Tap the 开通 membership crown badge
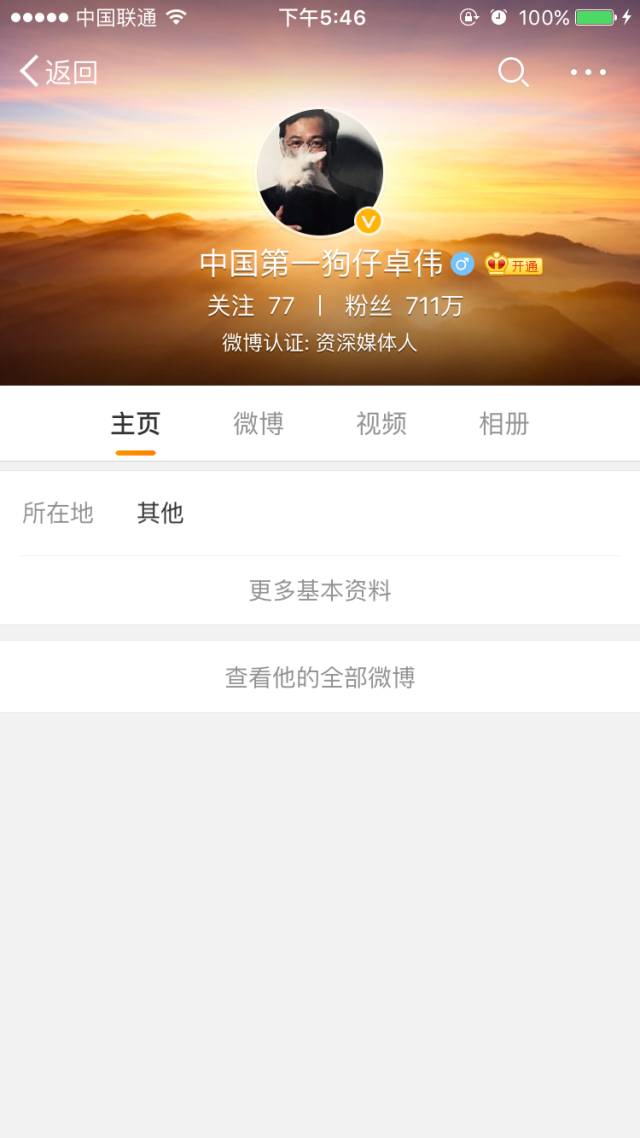The image size is (640, 1138). (x=514, y=265)
